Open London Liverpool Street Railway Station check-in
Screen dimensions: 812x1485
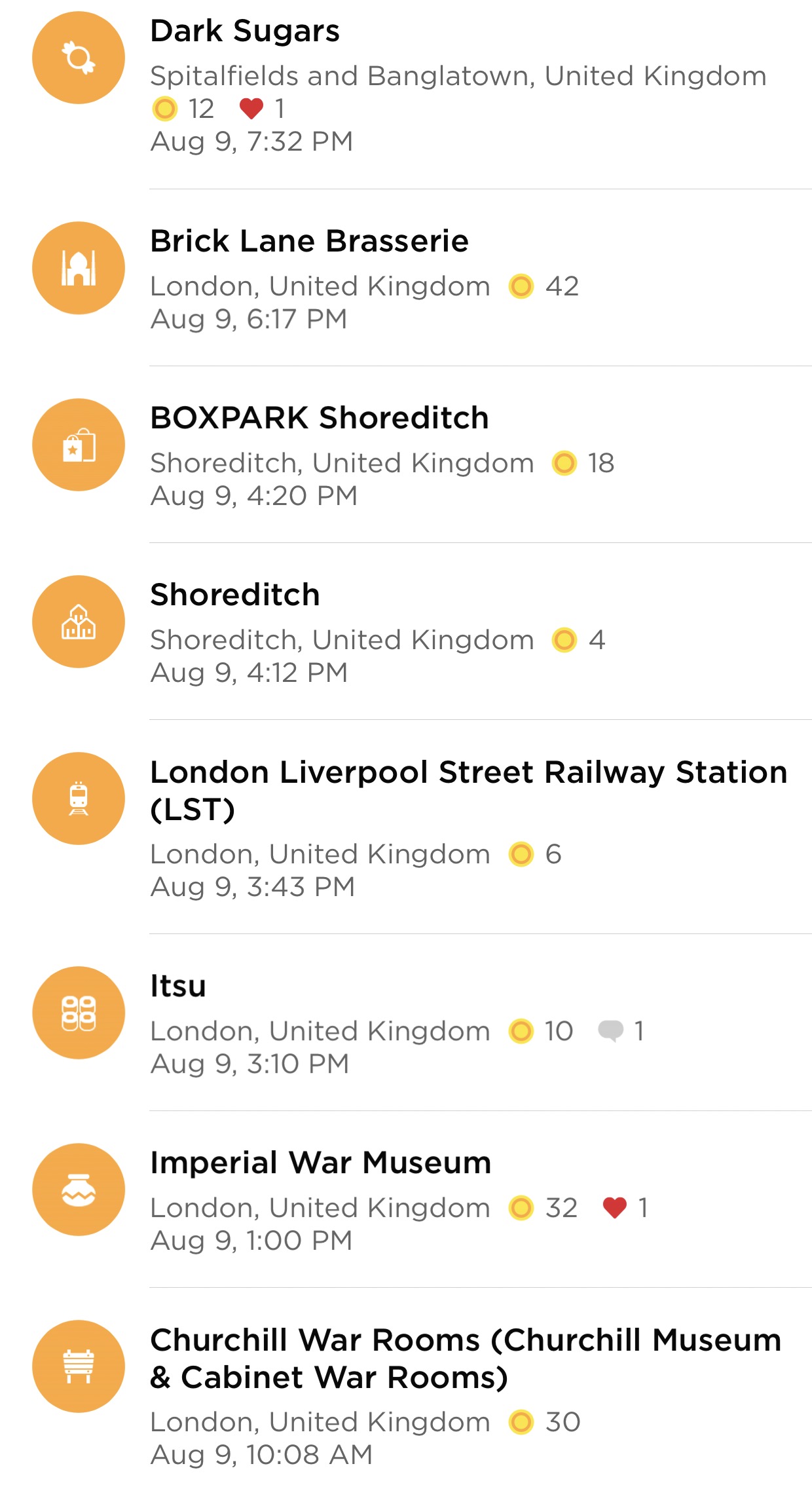click(x=406, y=827)
